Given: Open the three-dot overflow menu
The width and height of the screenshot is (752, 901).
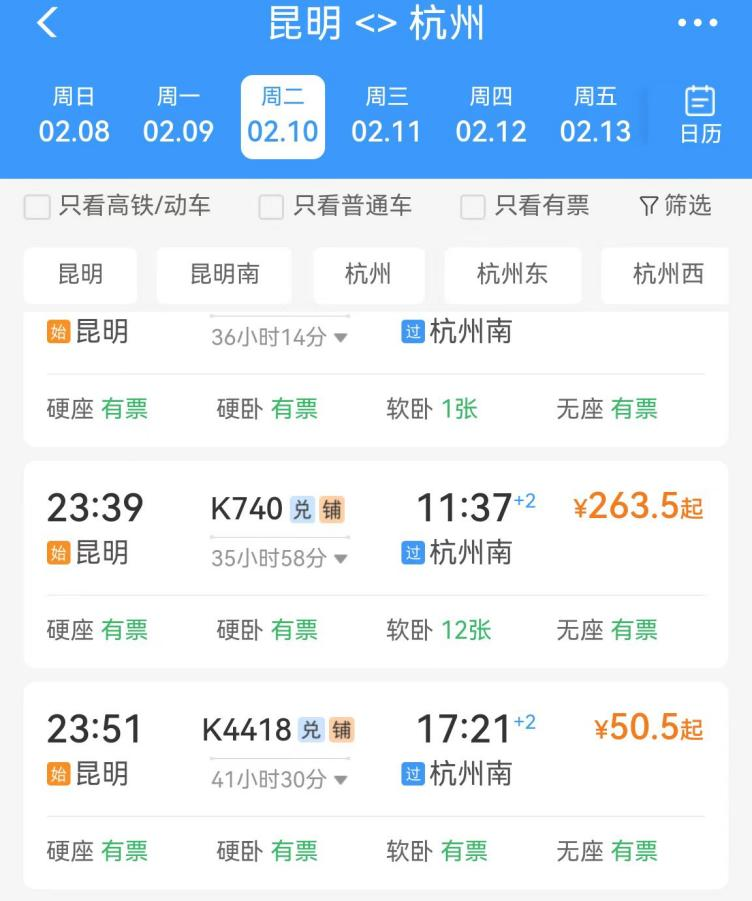Looking at the screenshot, I should [697, 24].
